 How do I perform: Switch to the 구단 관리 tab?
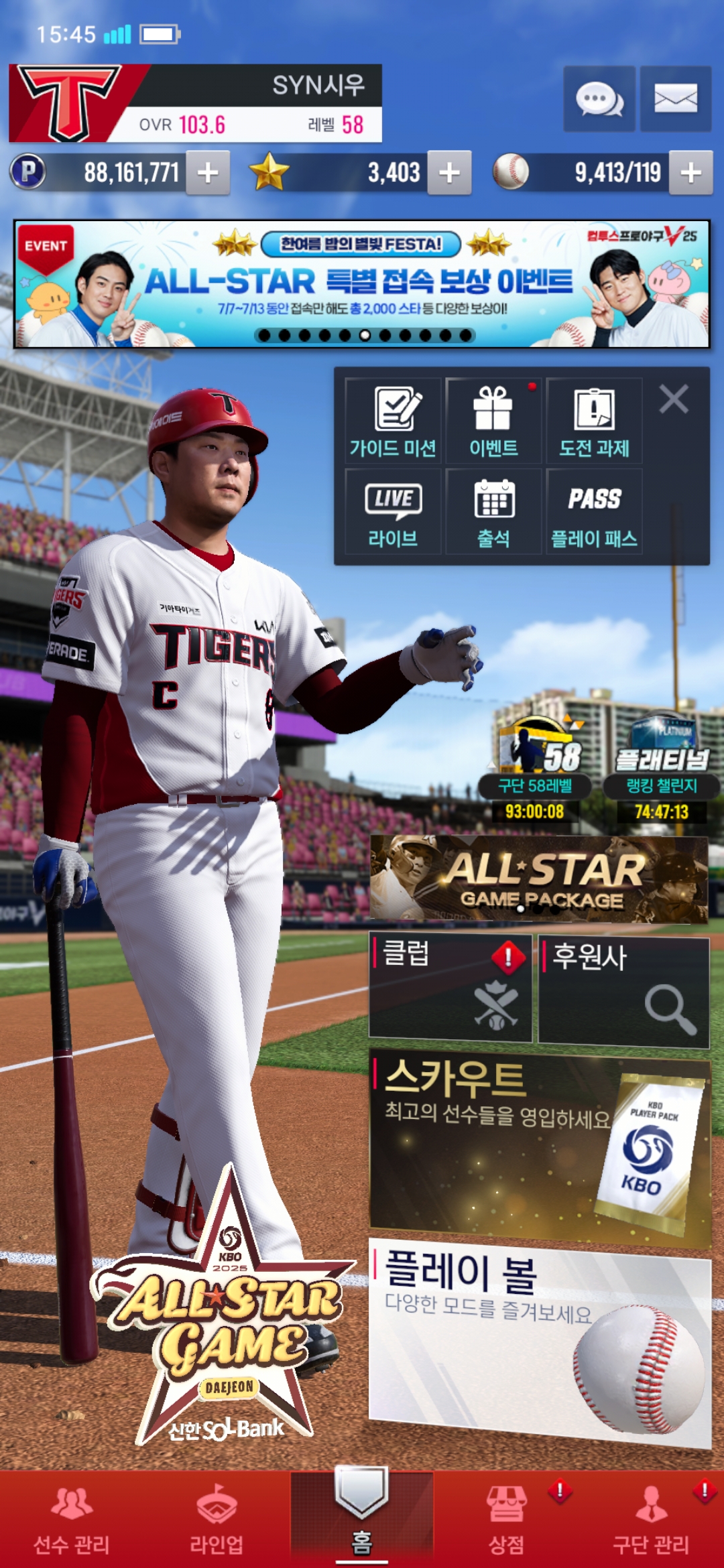[652, 1519]
